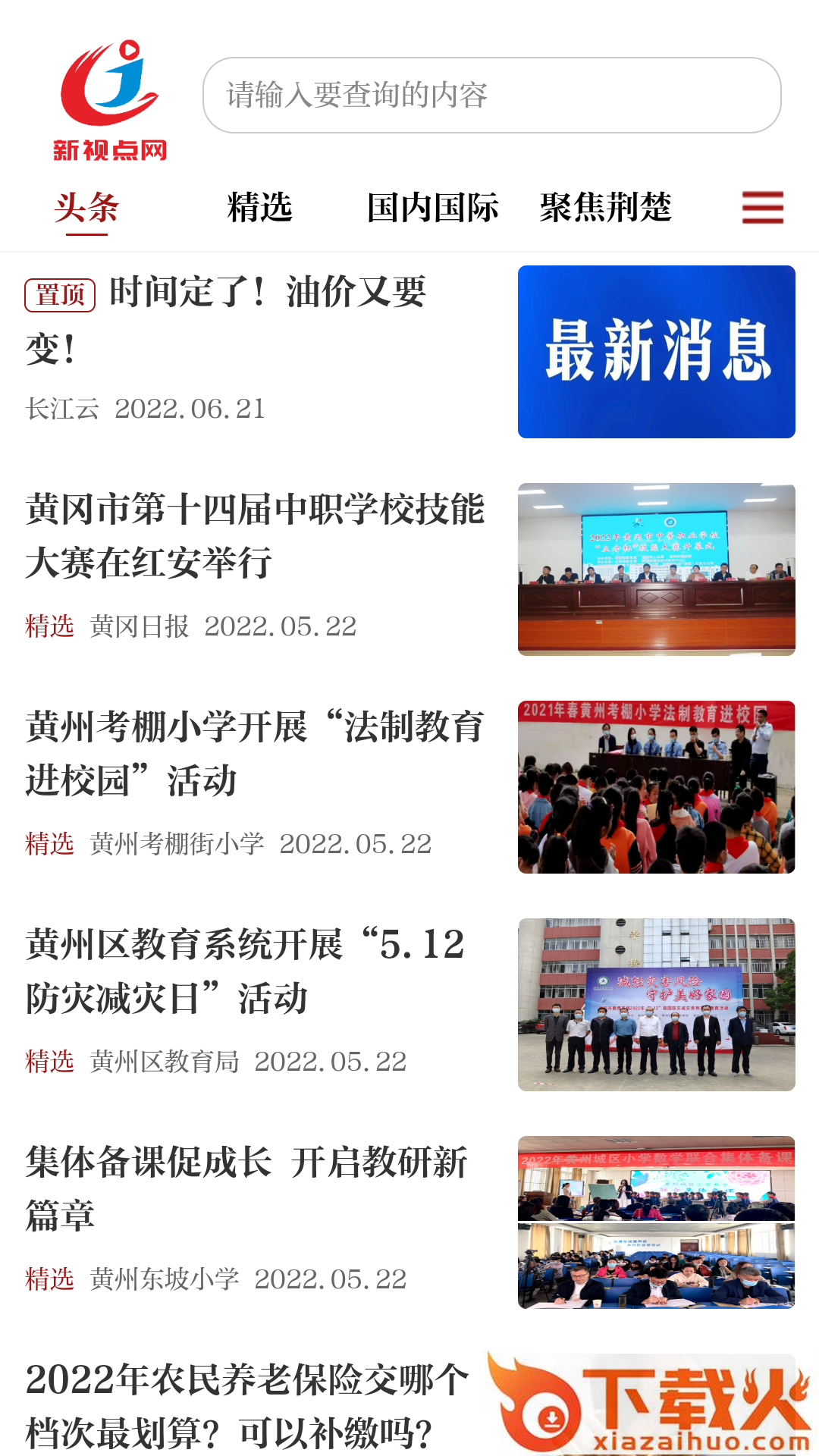Select the 聚焦荆楚 tab
The height and width of the screenshot is (1456, 819).
pyautogui.click(x=605, y=208)
